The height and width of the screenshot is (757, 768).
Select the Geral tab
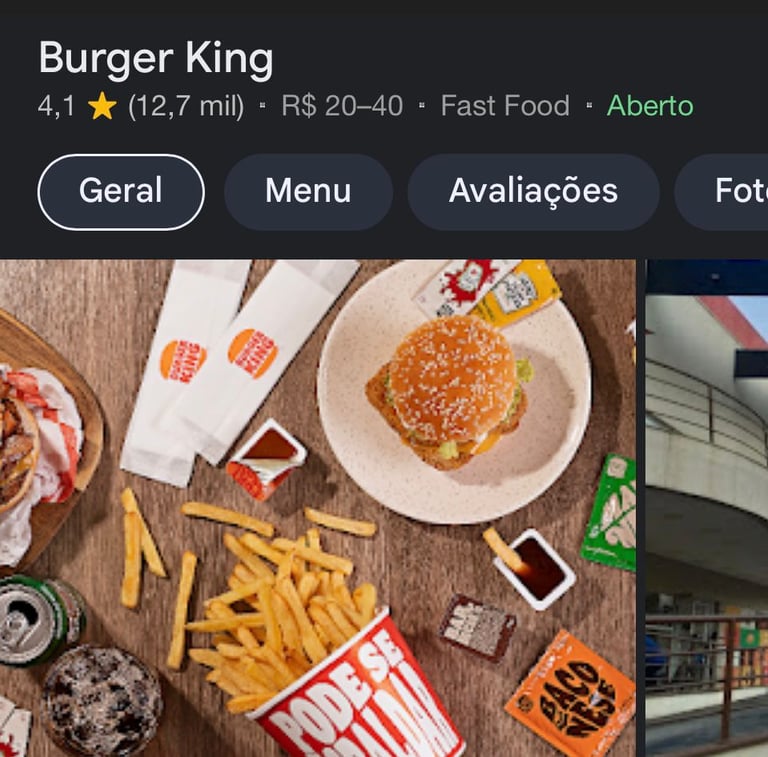tap(121, 191)
